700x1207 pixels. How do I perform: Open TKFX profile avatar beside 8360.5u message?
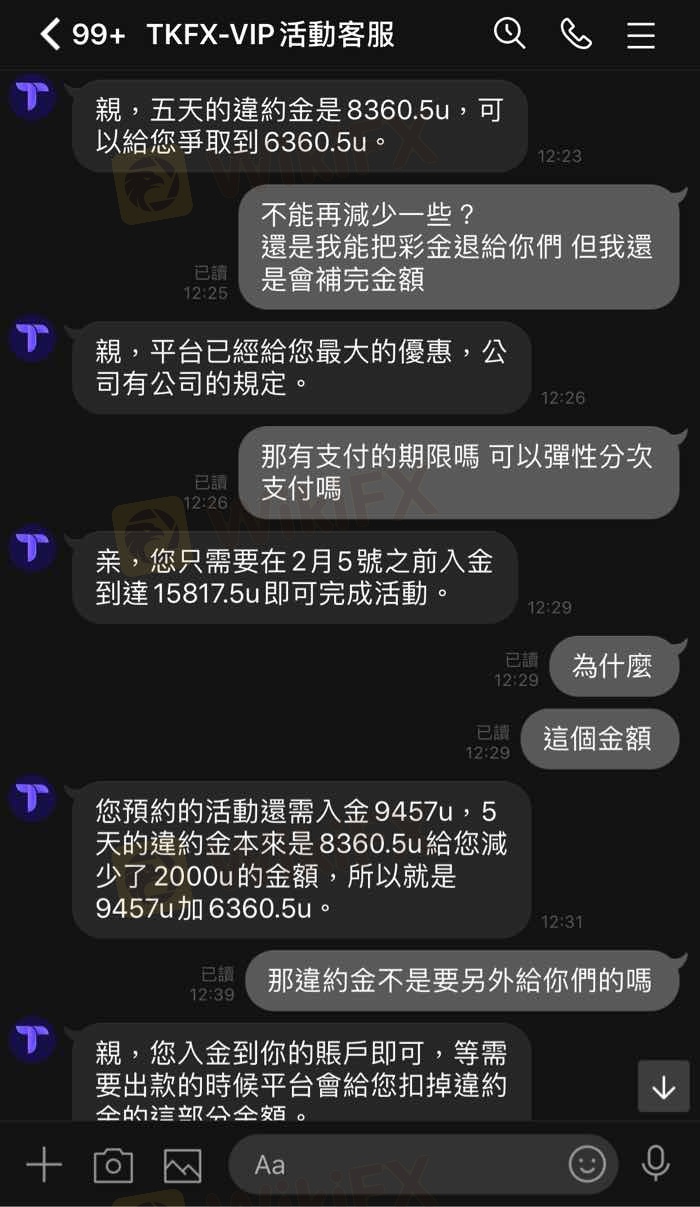31,98
